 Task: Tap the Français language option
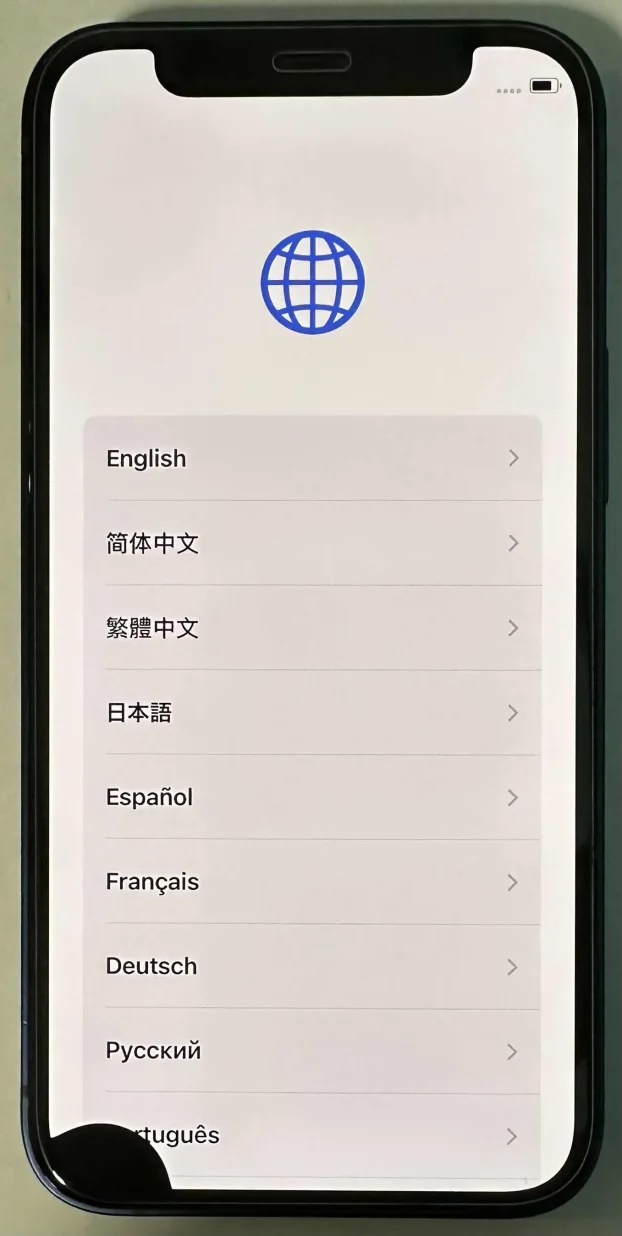[x=312, y=882]
